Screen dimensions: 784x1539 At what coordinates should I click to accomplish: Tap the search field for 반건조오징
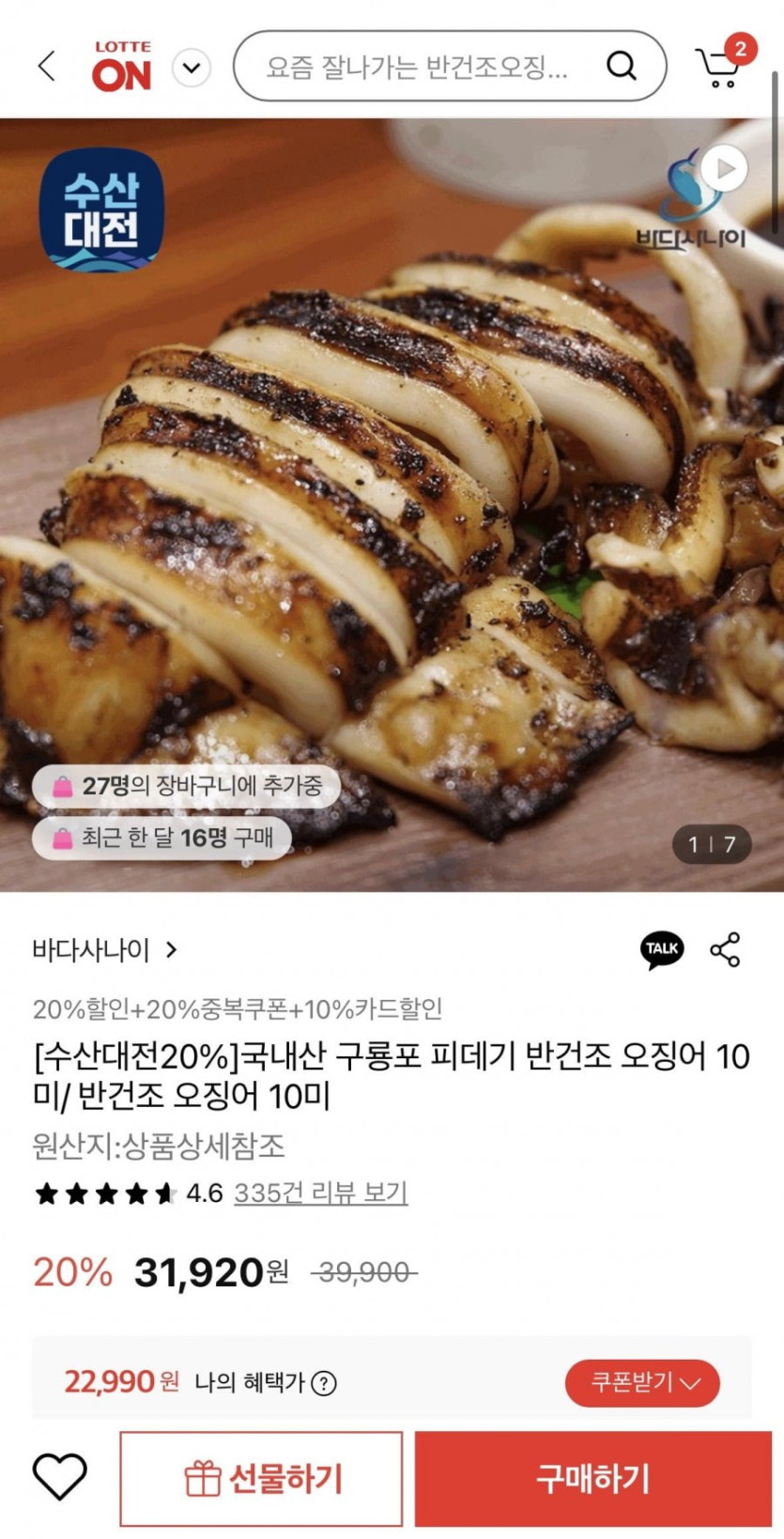pos(418,67)
